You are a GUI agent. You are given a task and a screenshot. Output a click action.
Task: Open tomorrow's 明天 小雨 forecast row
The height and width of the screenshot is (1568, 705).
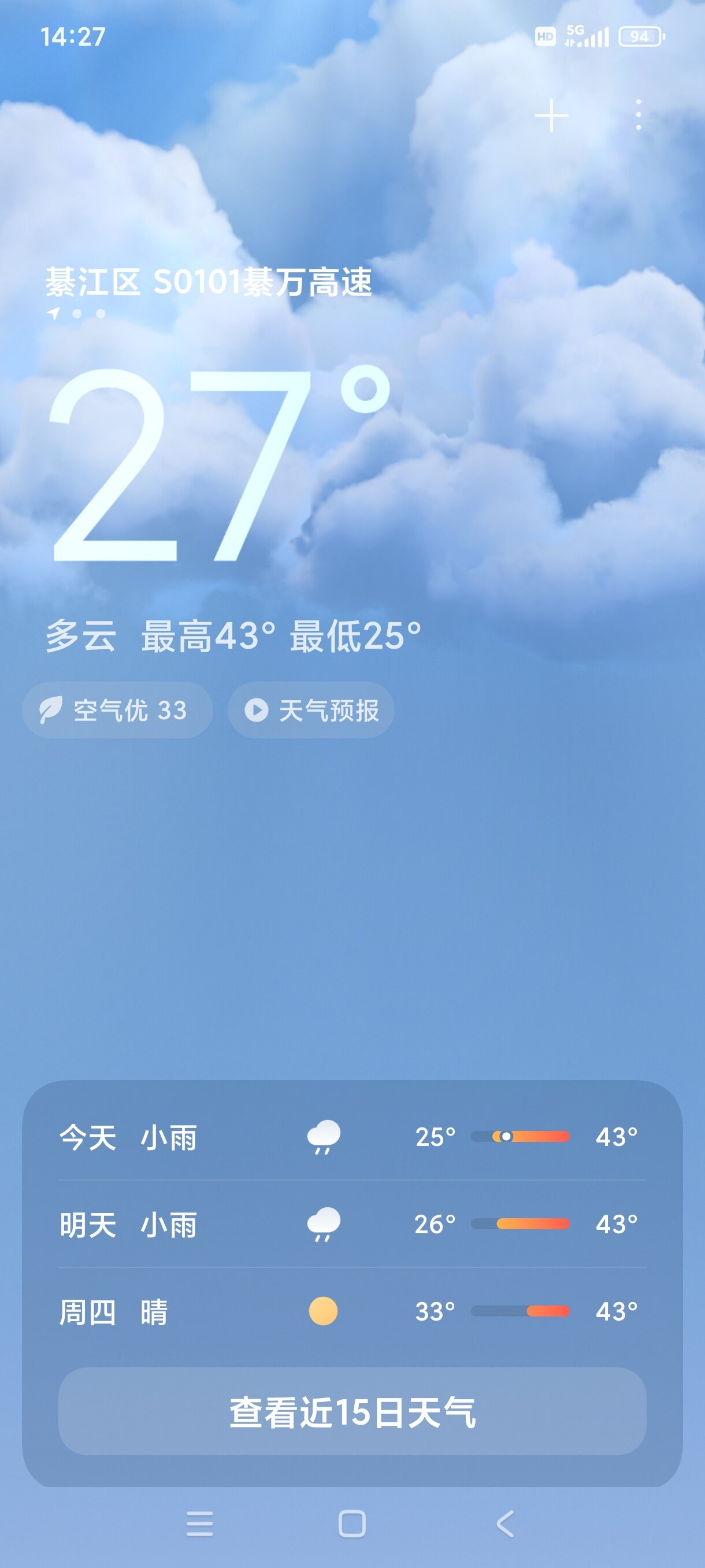pyautogui.click(x=351, y=1224)
